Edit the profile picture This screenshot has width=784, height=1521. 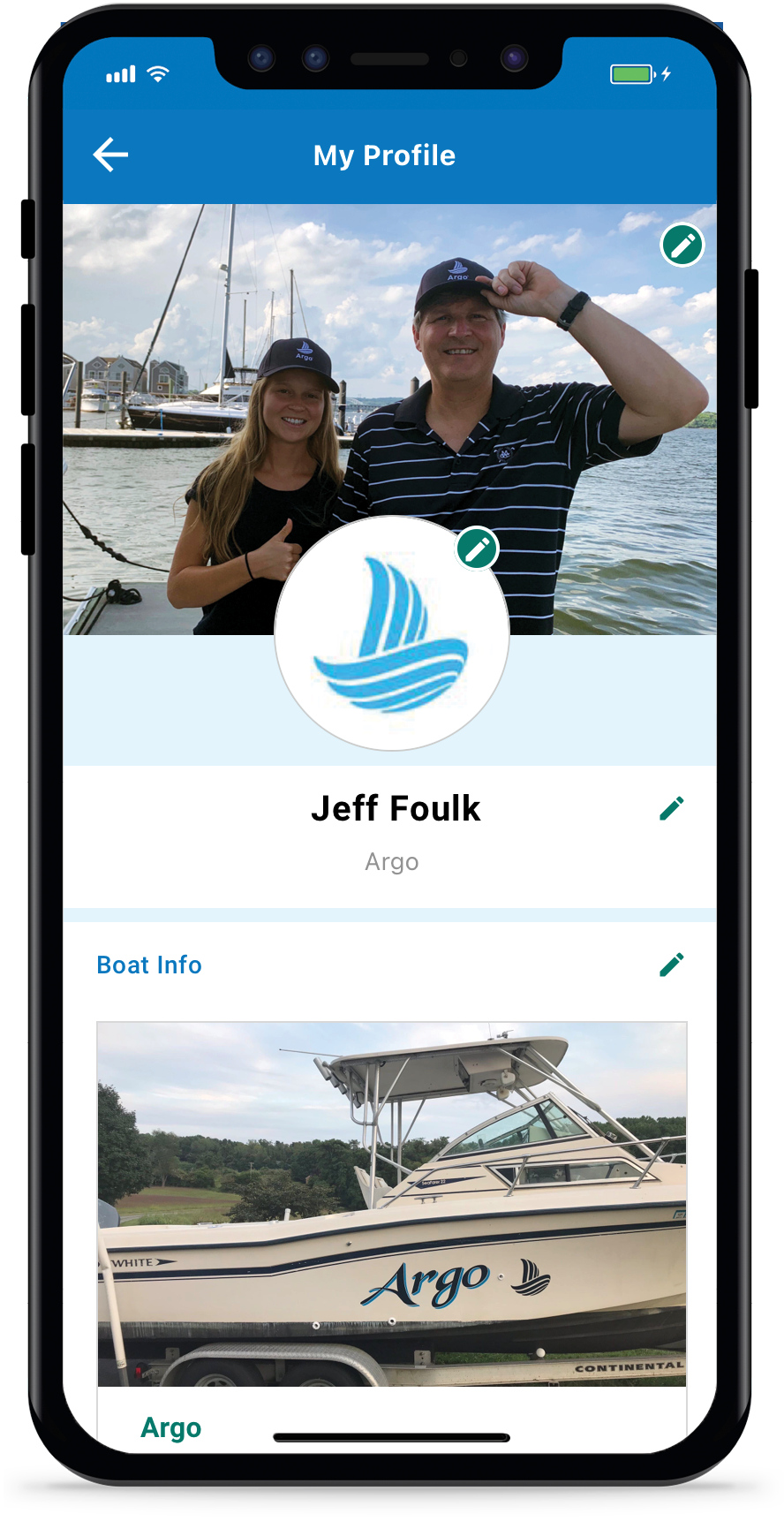(478, 549)
